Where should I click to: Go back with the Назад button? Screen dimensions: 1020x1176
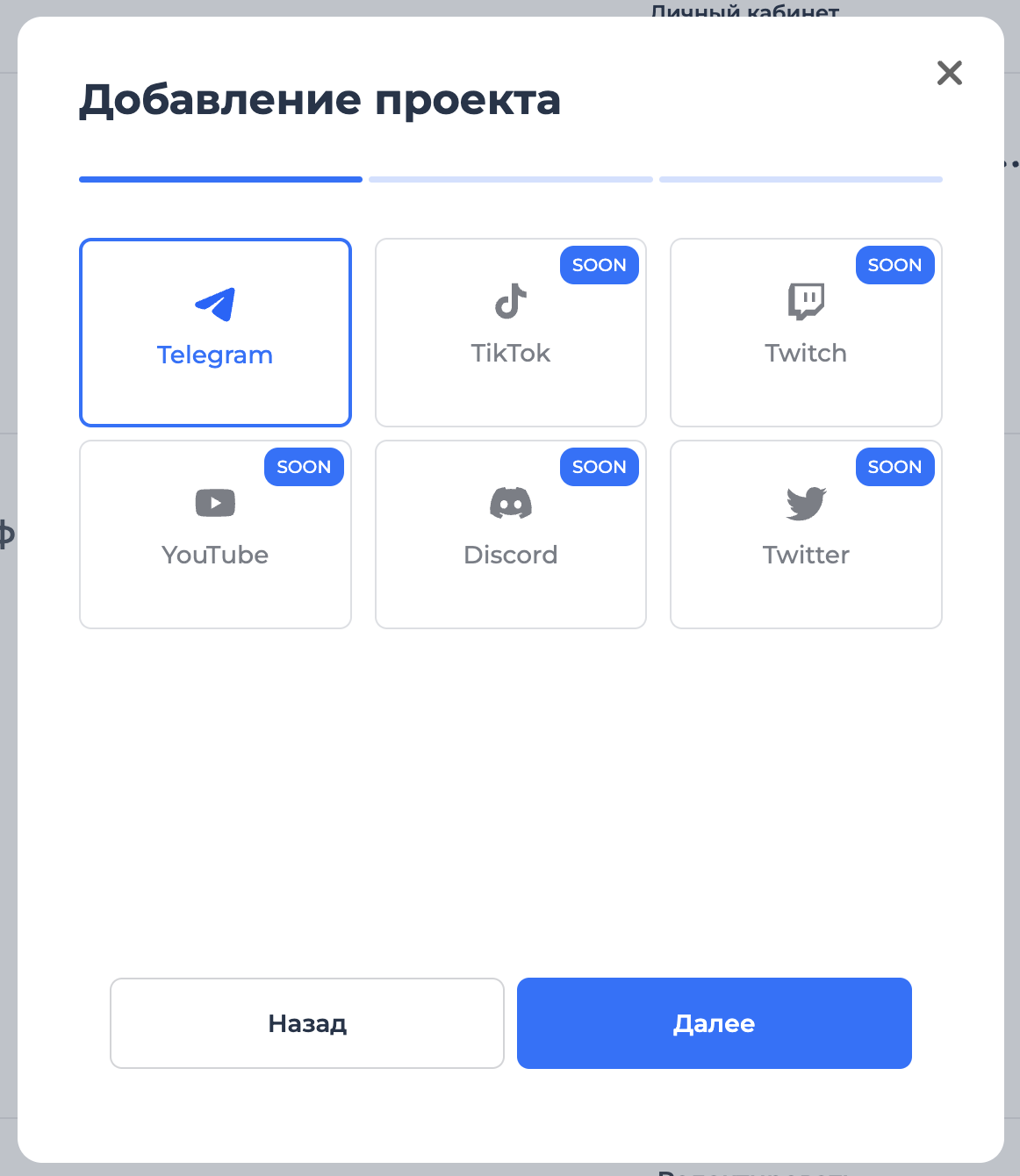(x=307, y=1023)
